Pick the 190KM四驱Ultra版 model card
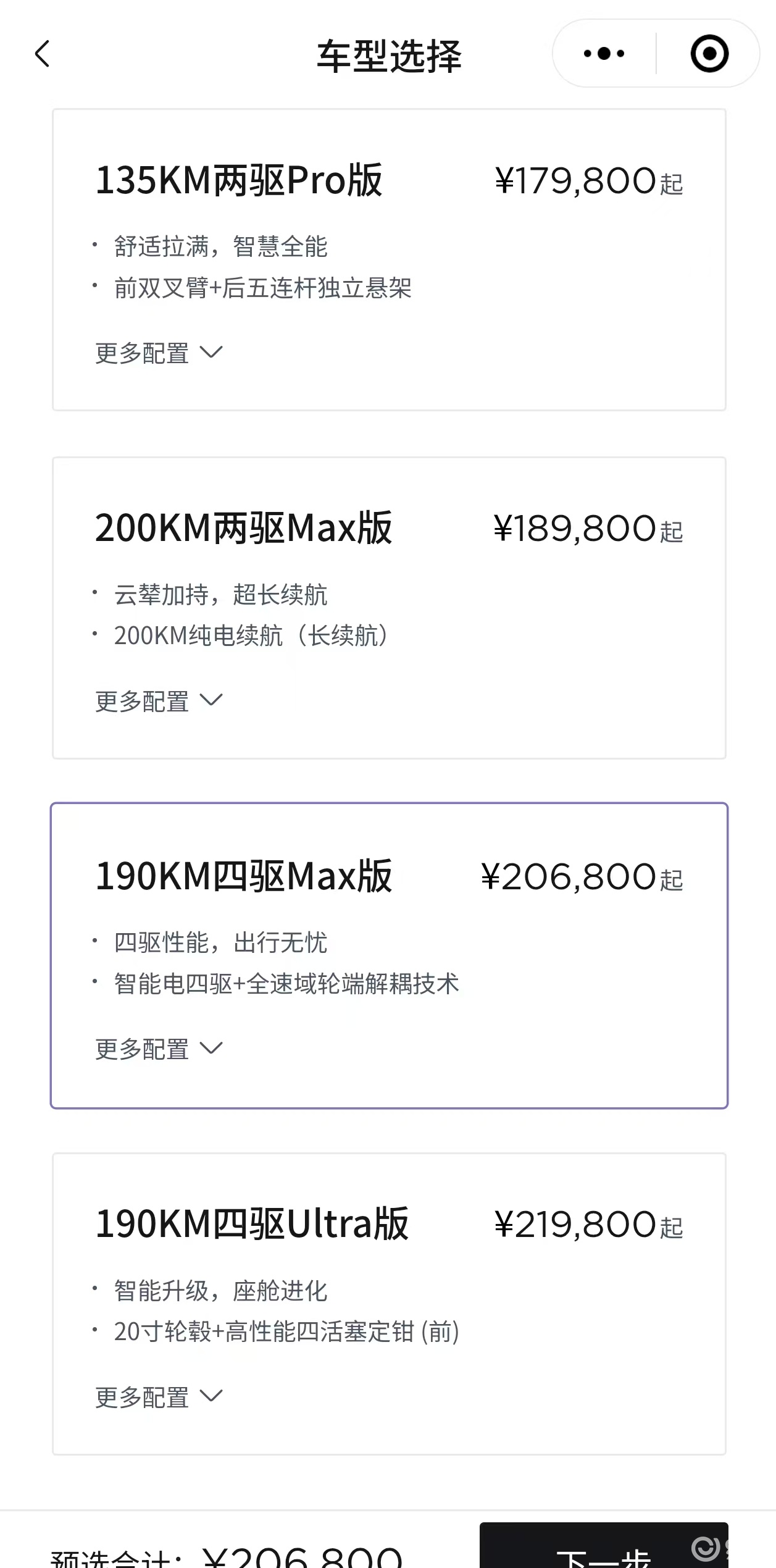The height and width of the screenshot is (1568, 776). (389, 1304)
